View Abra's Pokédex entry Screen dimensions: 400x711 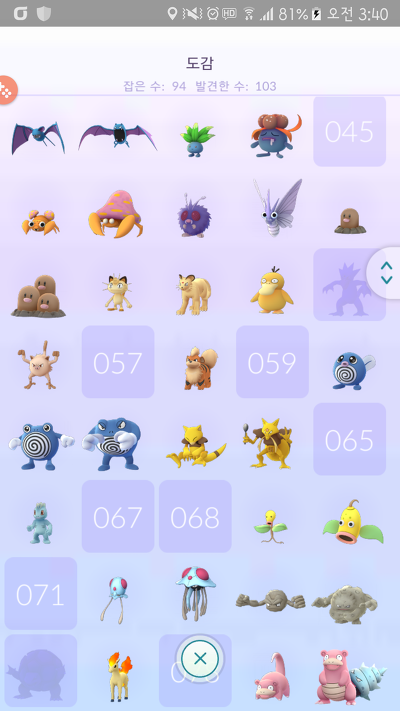coord(195,446)
